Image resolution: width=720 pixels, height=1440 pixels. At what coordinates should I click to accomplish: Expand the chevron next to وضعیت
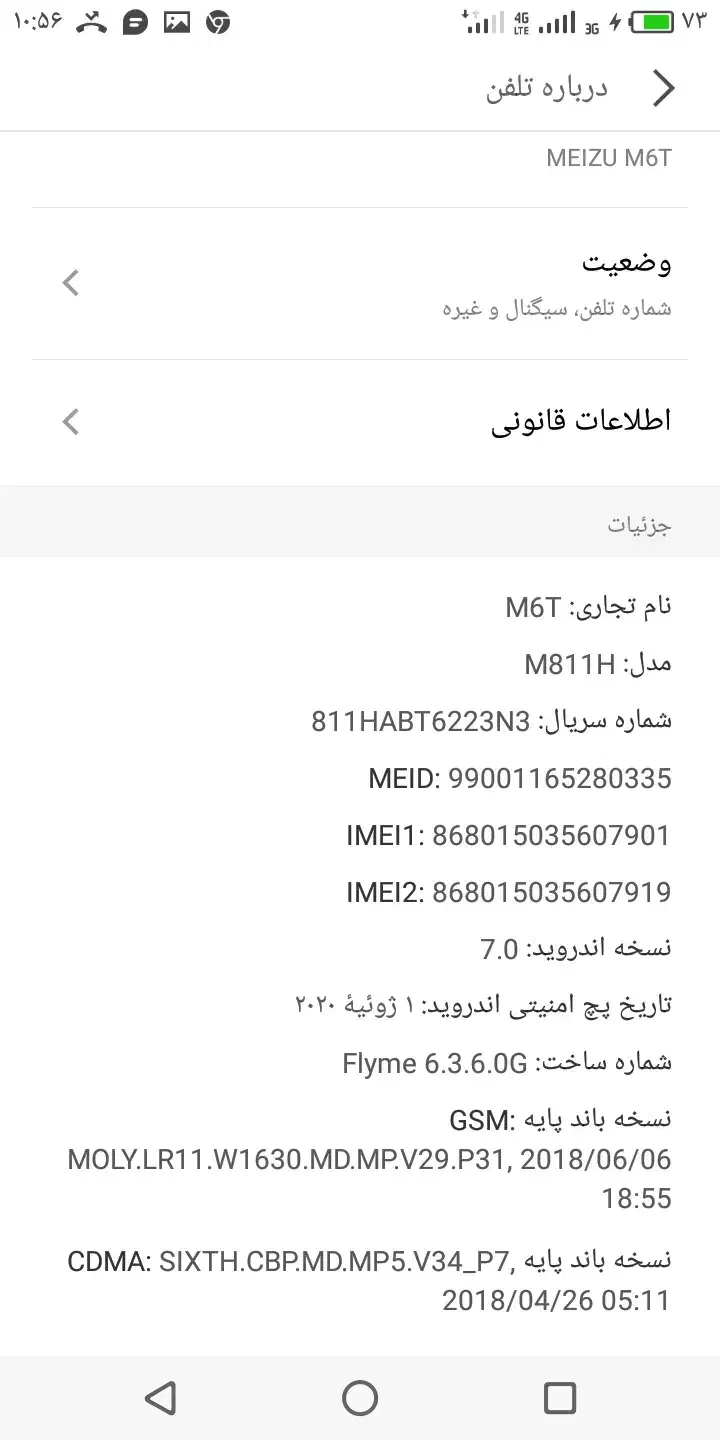[70, 282]
